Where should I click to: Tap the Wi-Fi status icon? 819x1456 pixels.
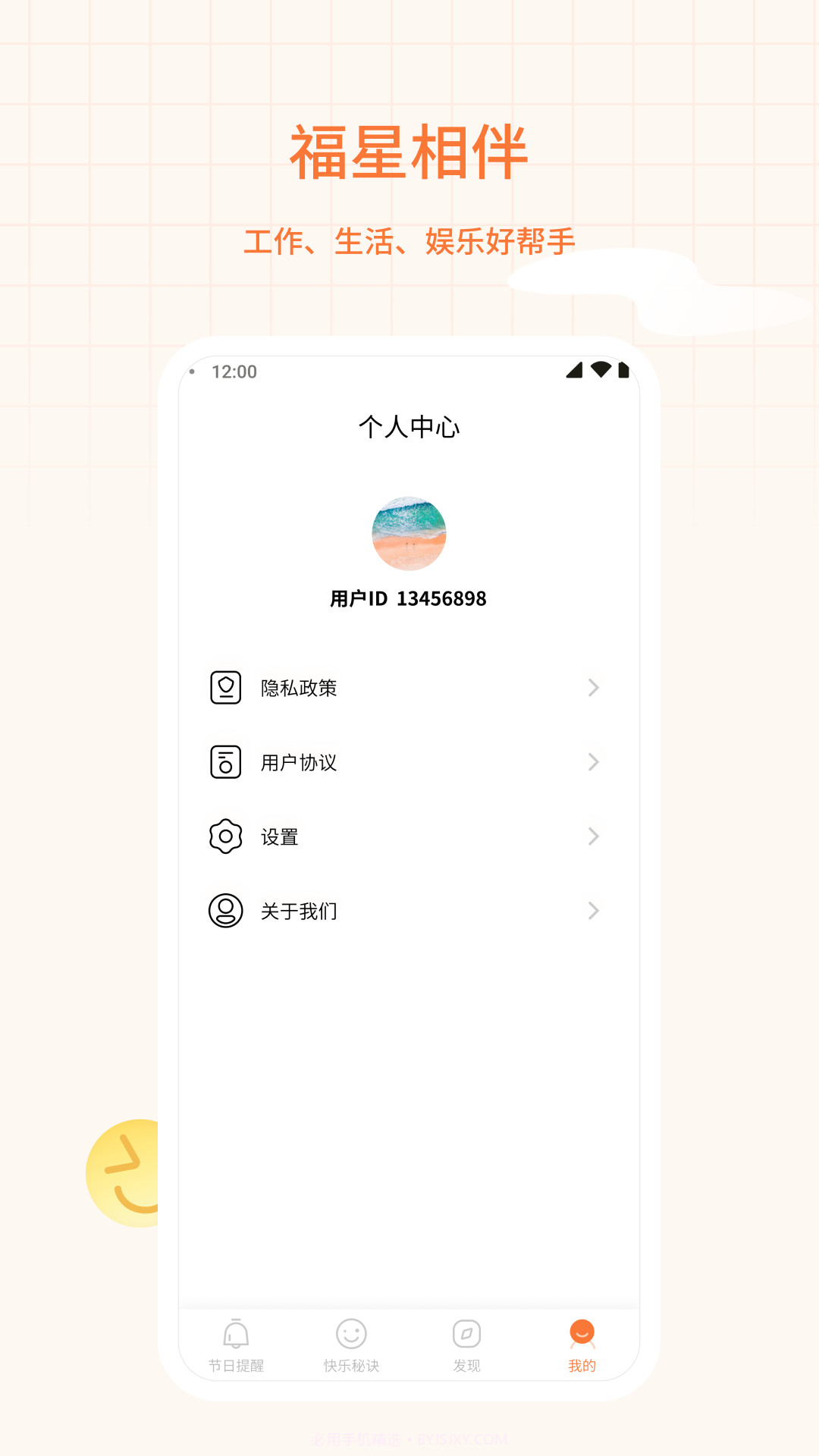600,371
